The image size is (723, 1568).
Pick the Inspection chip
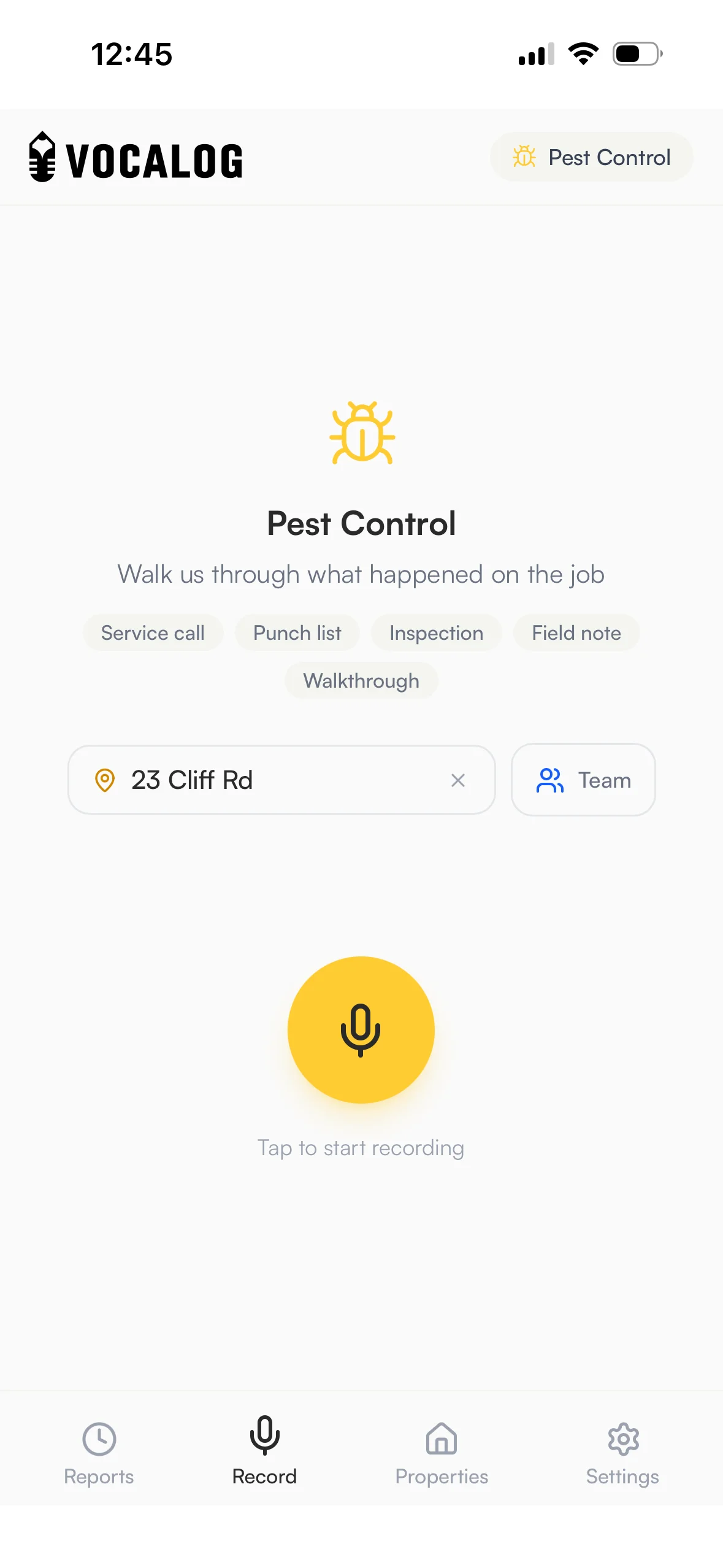pos(436,632)
